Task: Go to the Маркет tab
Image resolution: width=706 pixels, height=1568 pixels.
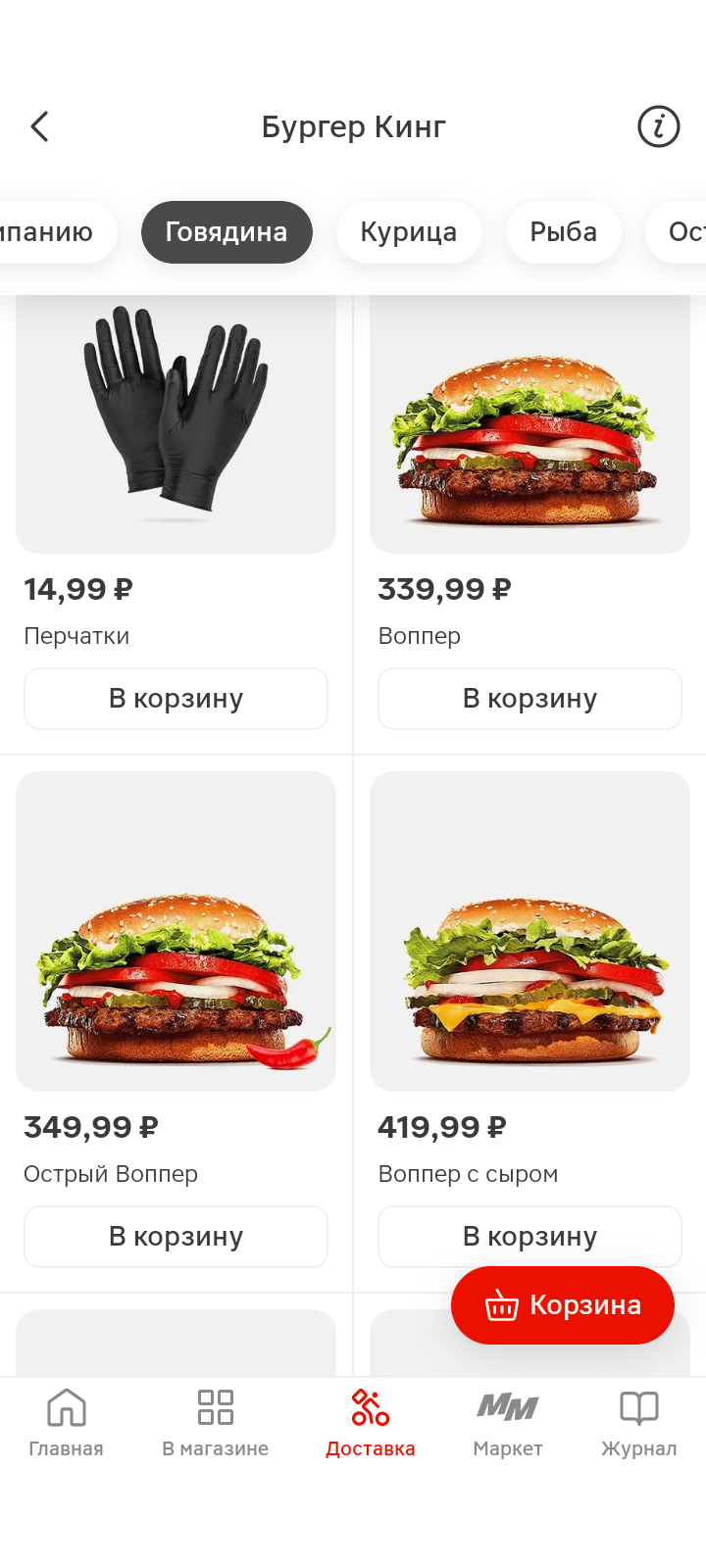Action: pos(507,1421)
